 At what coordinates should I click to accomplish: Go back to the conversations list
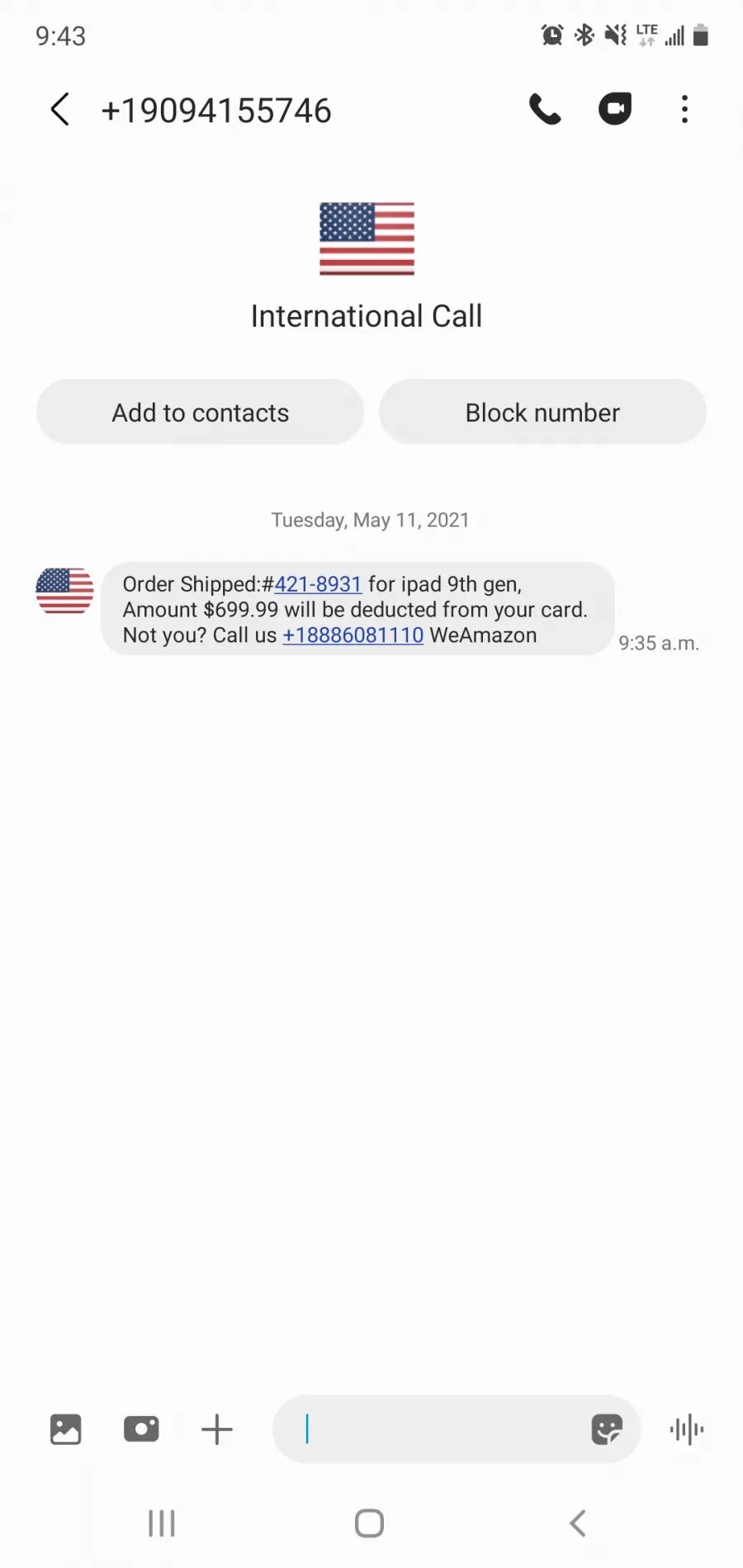(59, 109)
